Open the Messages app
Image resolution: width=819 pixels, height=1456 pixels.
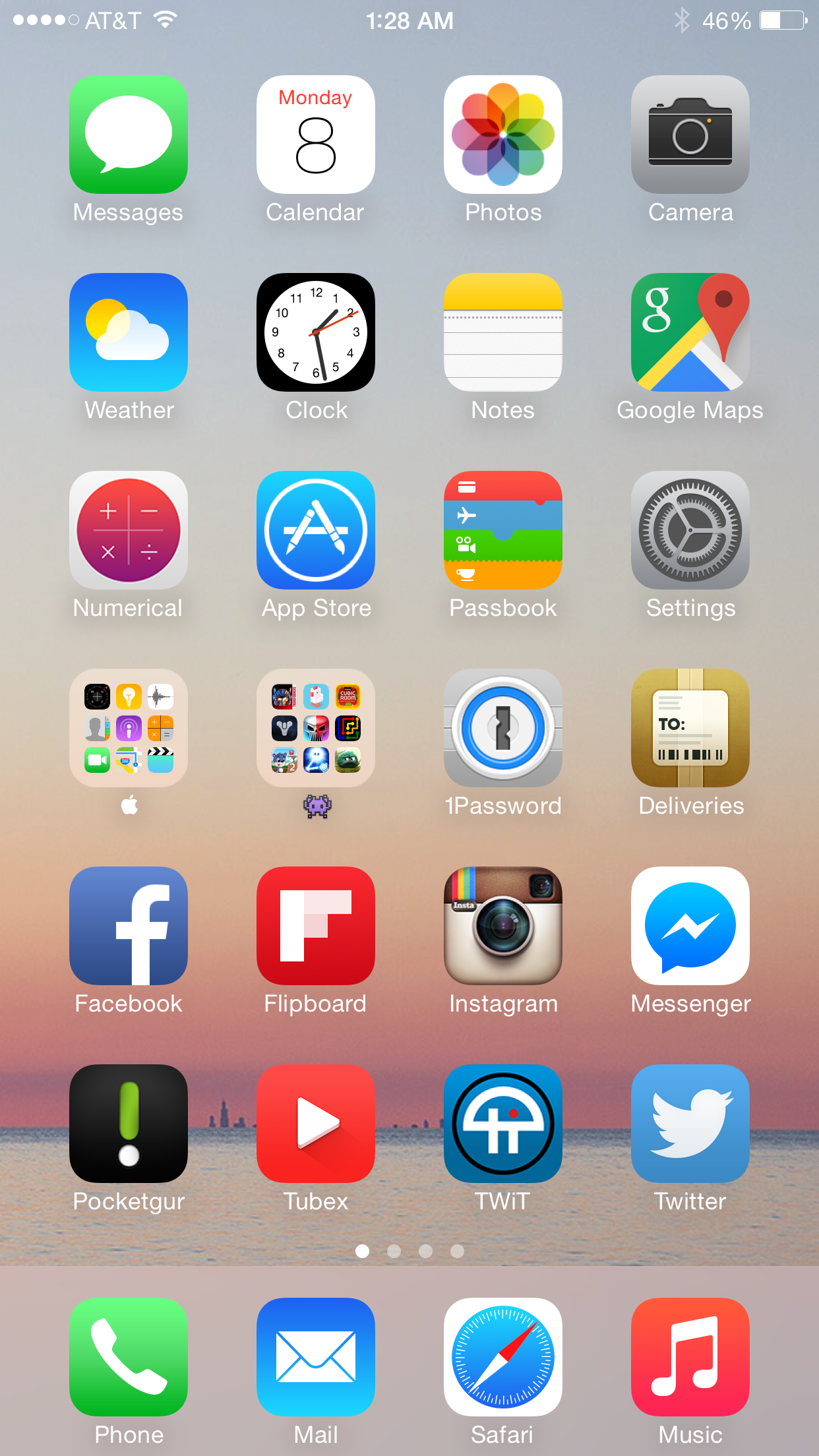pyautogui.click(x=129, y=135)
